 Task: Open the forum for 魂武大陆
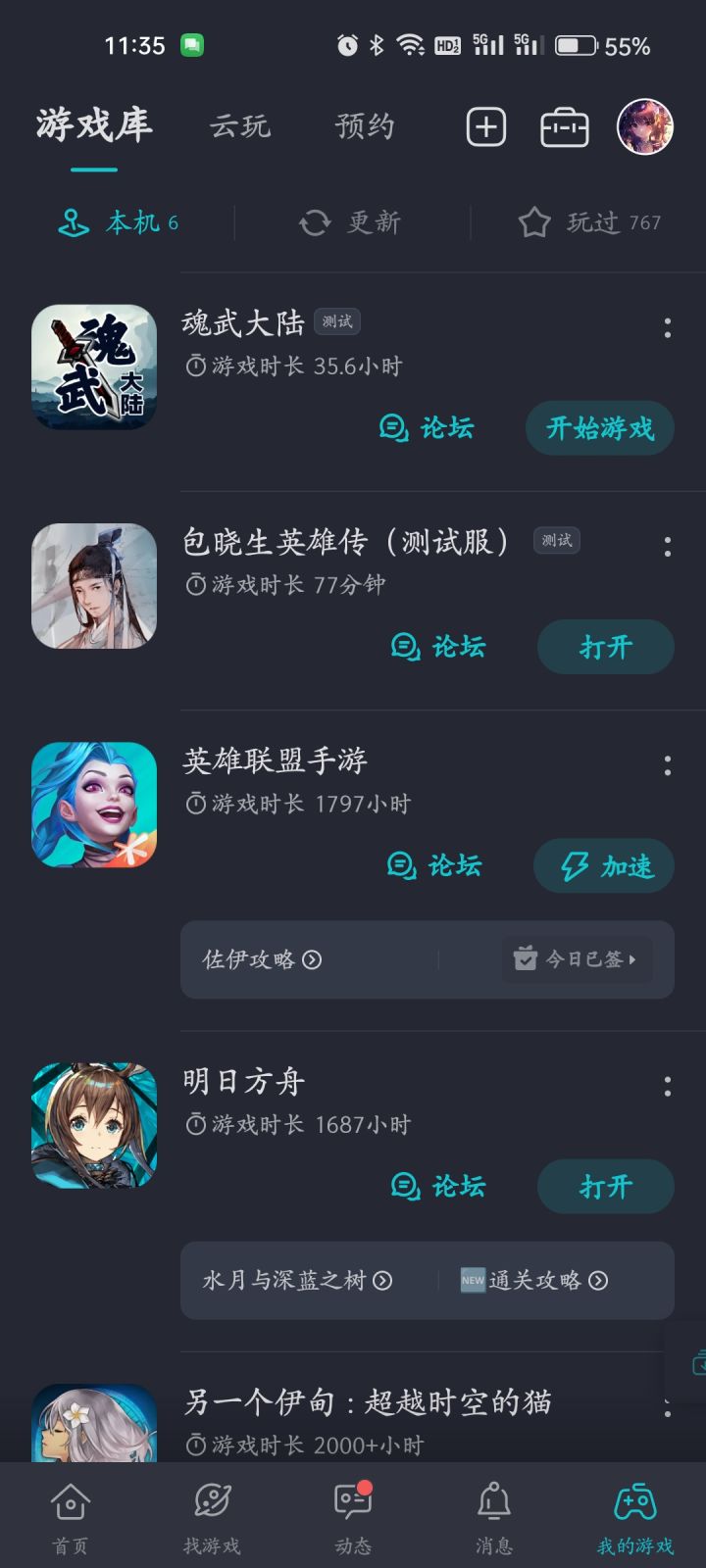427,428
